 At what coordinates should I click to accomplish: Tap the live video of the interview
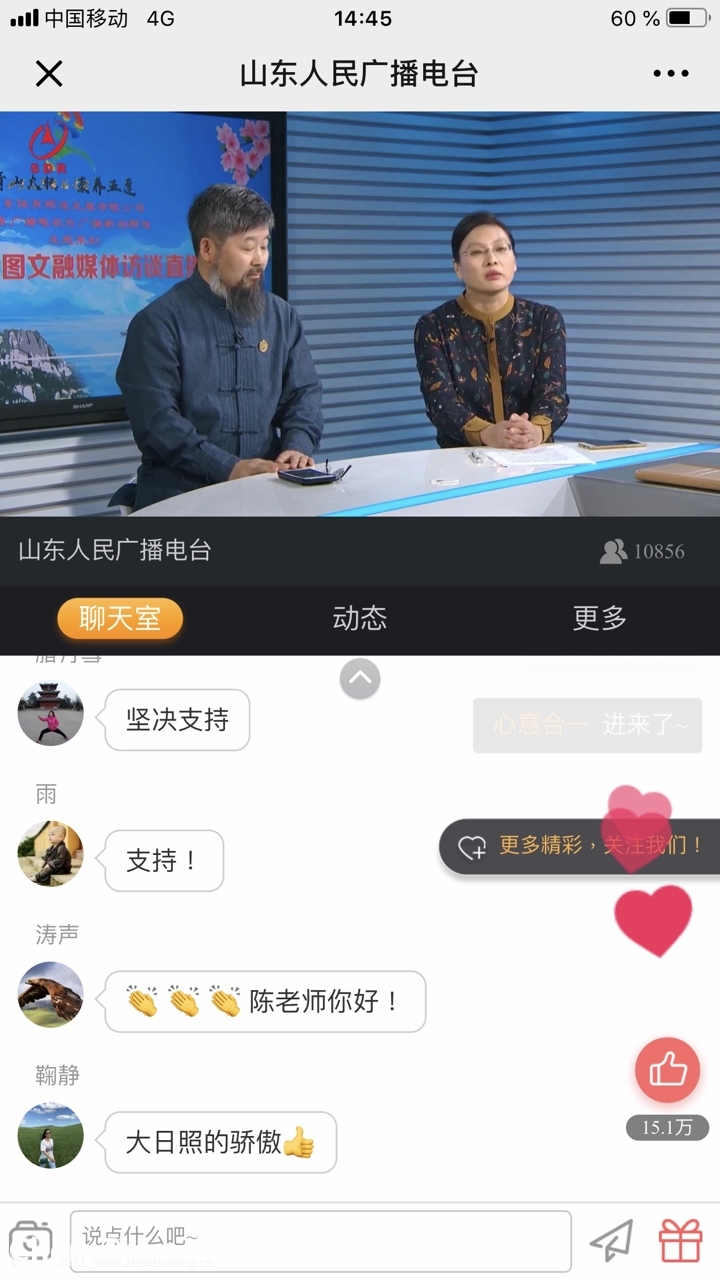click(360, 314)
